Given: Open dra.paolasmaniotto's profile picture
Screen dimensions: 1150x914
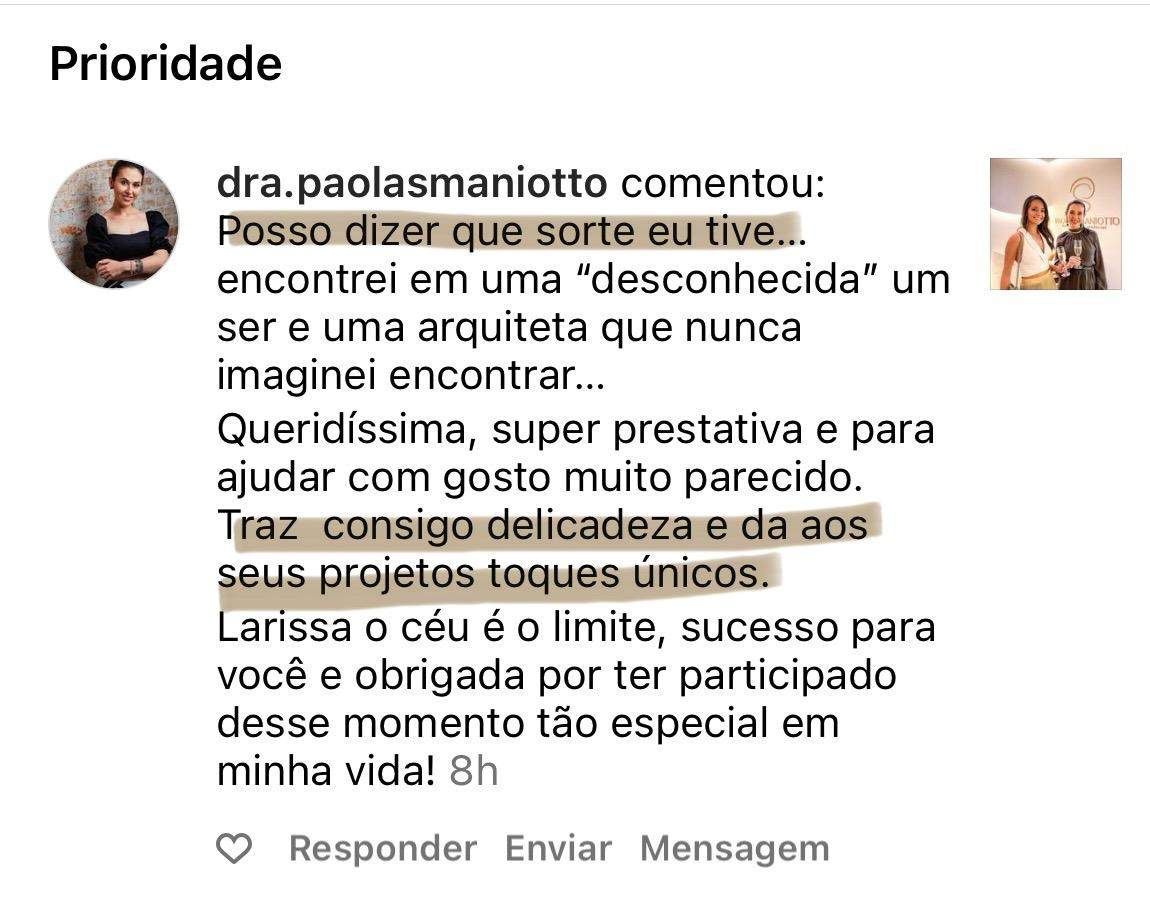Looking at the screenshot, I should pos(114,223).
